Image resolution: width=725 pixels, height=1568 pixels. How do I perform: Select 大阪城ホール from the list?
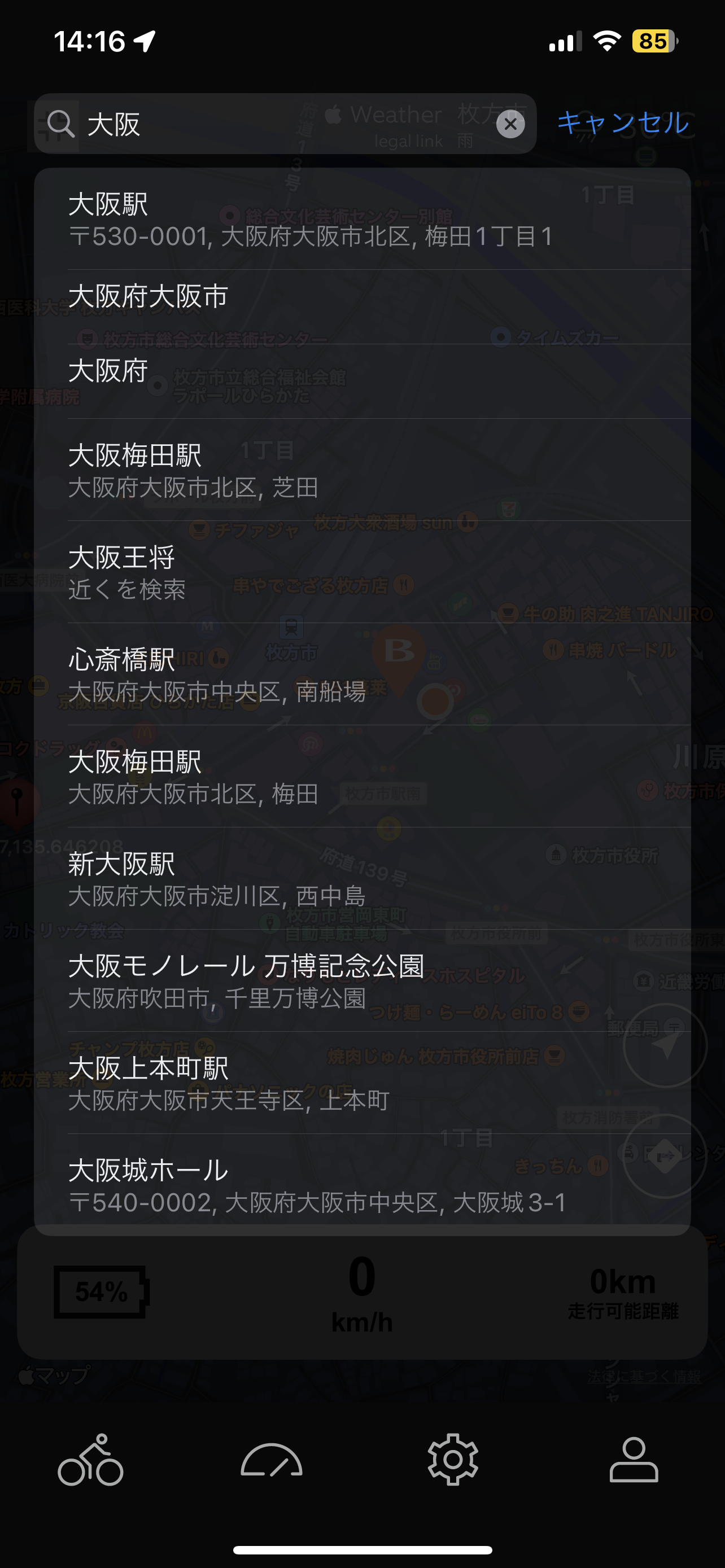pyautogui.click(x=362, y=1185)
